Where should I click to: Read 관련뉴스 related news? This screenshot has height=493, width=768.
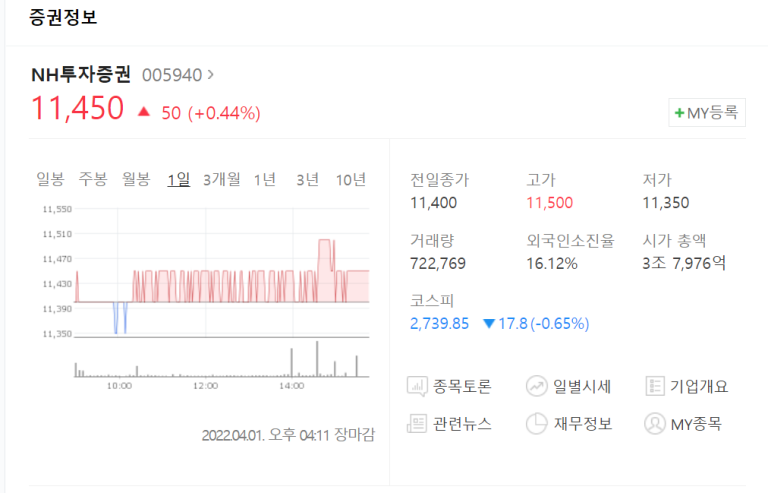(x=451, y=423)
